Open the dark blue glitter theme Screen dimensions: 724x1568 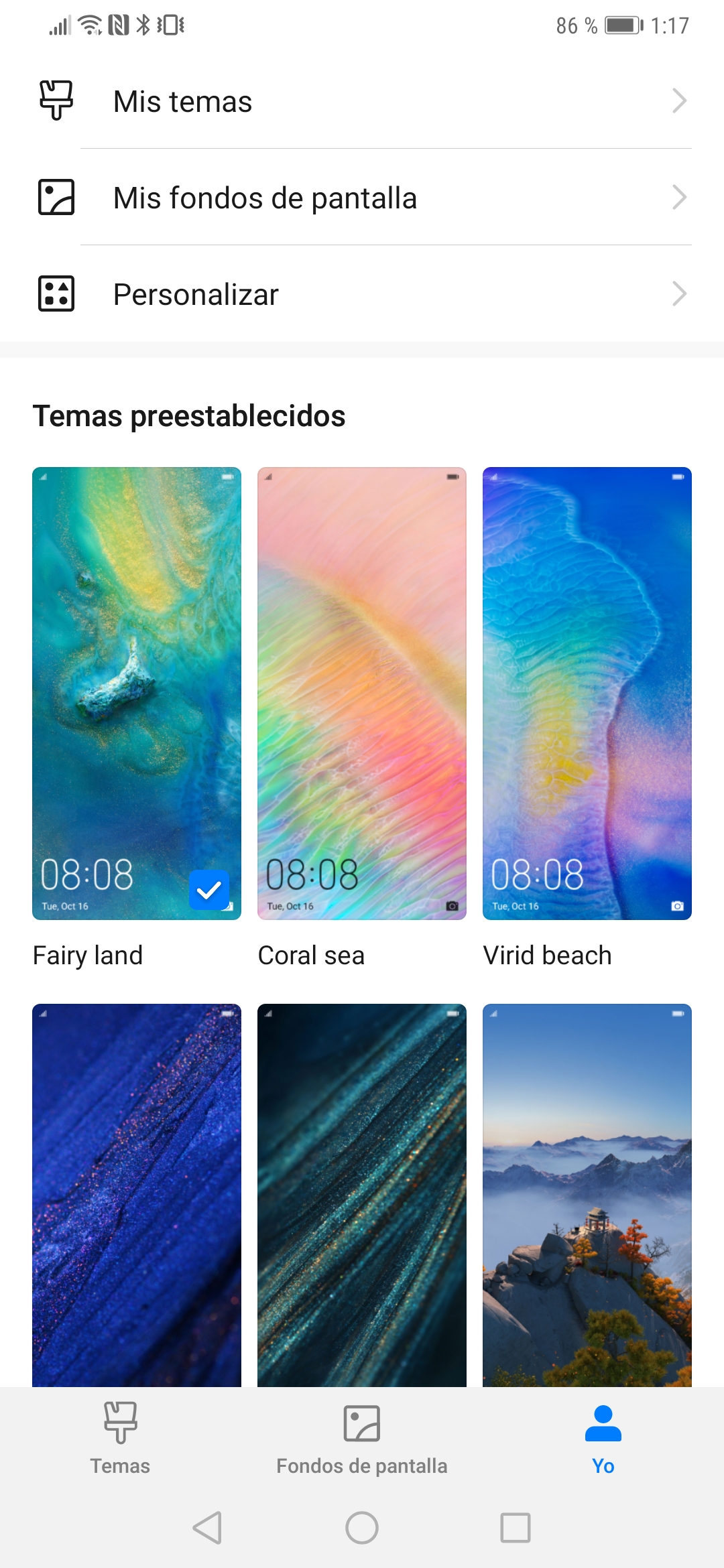137,1195
